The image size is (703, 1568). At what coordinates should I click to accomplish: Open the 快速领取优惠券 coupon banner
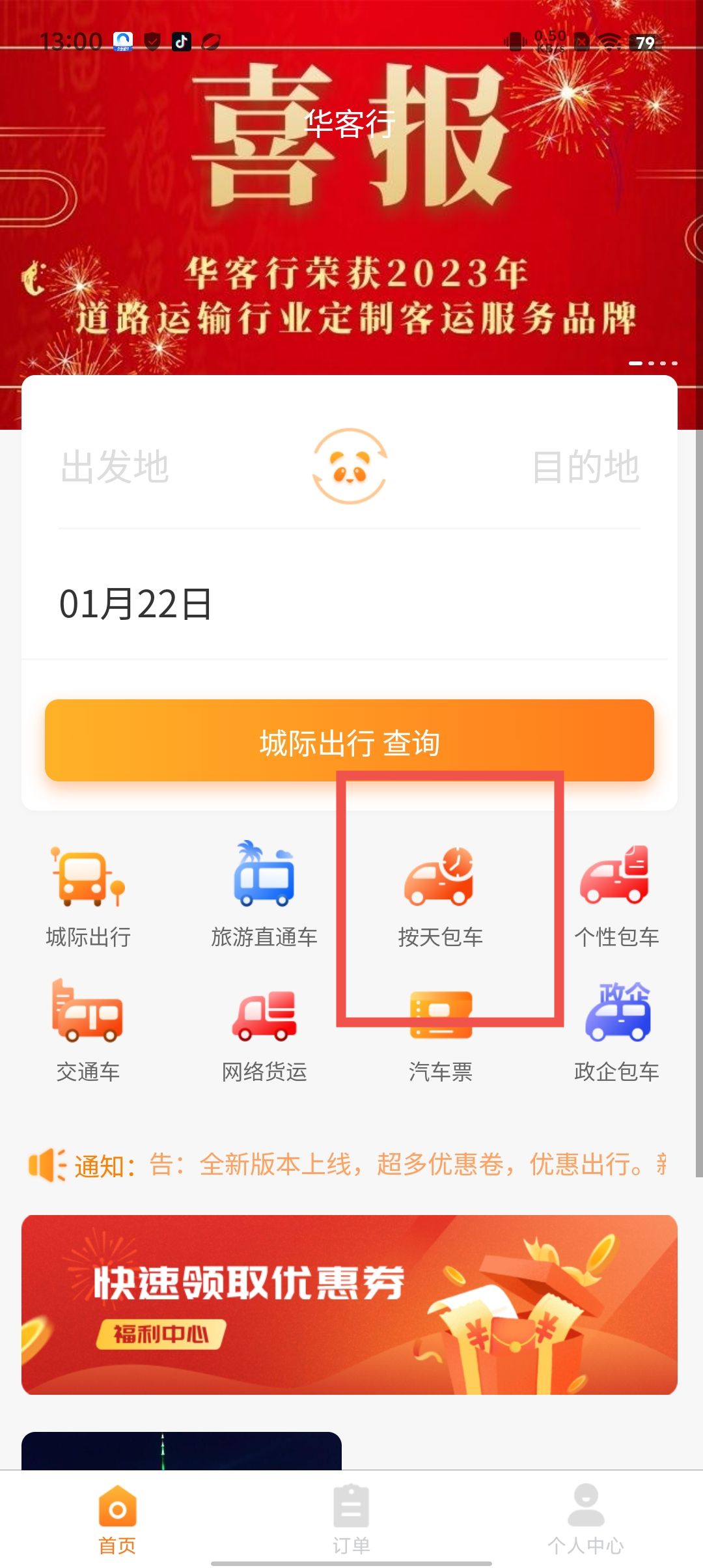[x=350, y=1304]
